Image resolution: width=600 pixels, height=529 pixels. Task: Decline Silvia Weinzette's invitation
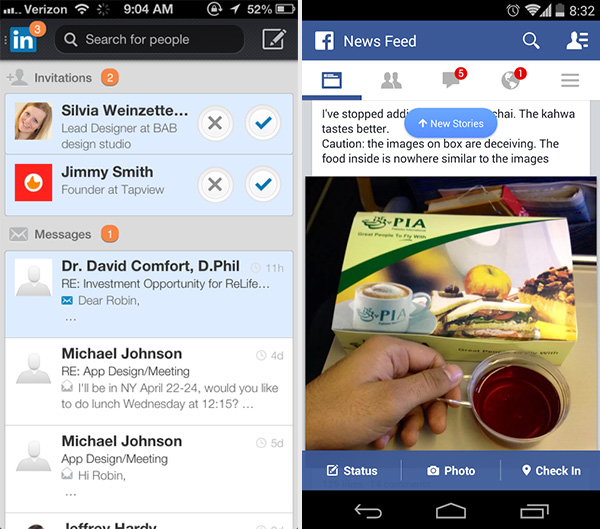coord(216,125)
